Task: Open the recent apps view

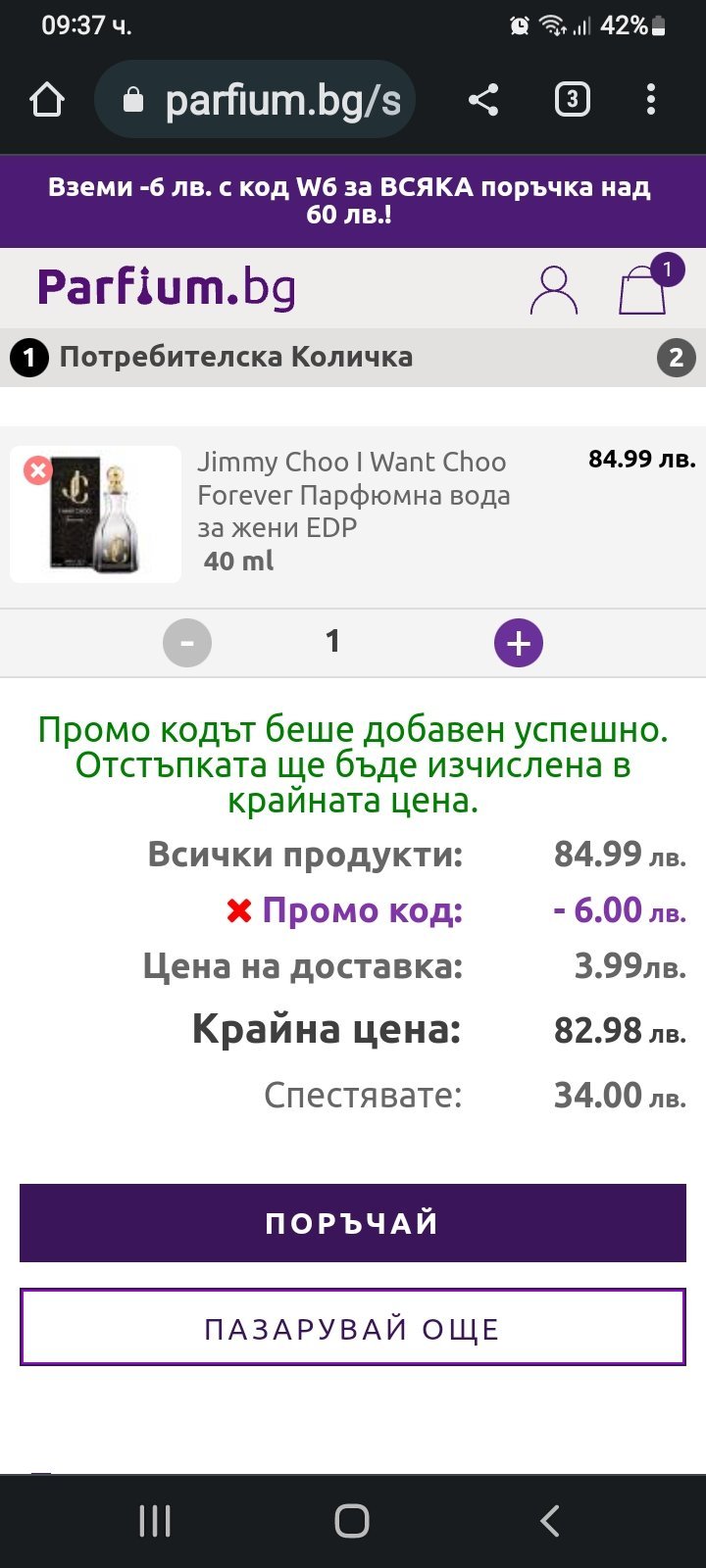Action: click(x=155, y=1521)
